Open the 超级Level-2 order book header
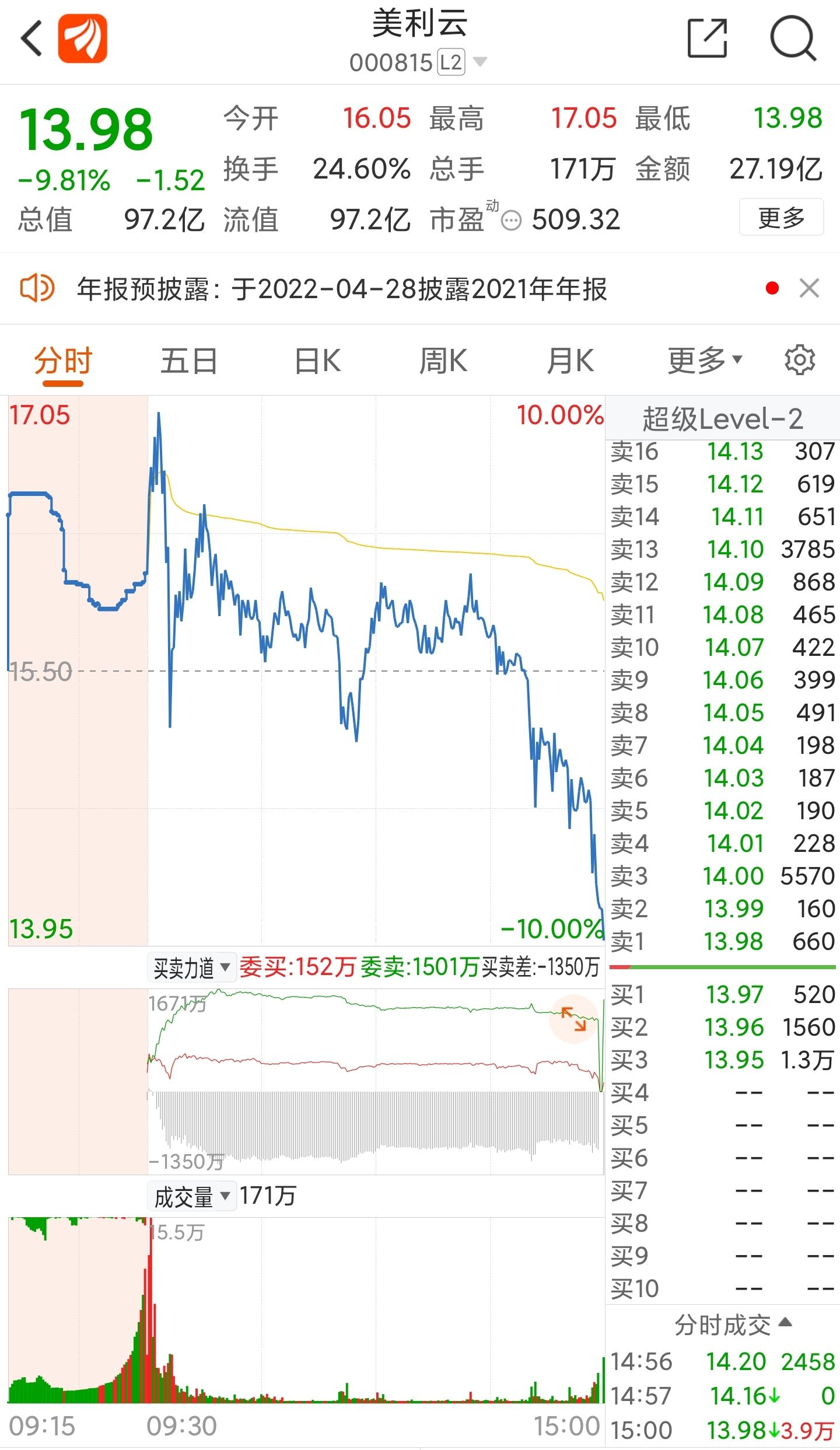Viewport: 840px width, 1450px height. [x=722, y=418]
